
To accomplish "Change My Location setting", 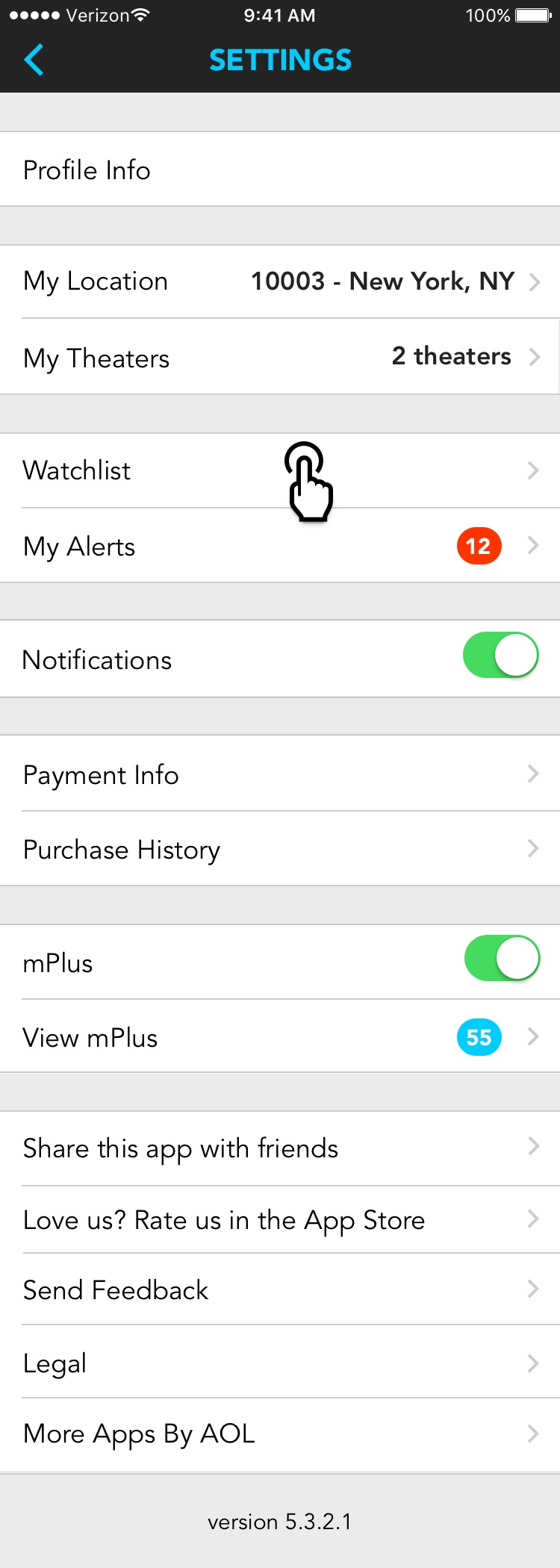I will pos(280,282).
